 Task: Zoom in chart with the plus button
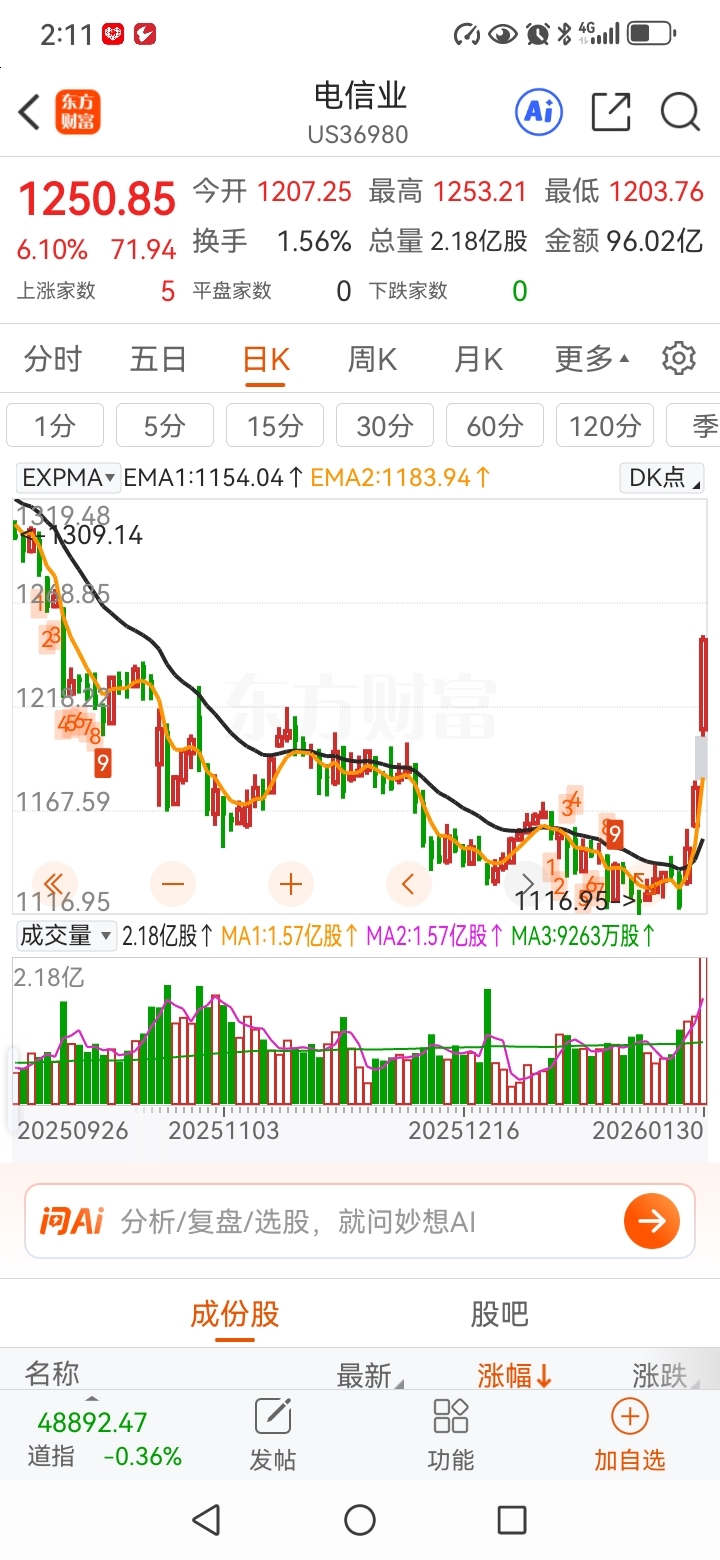tap(291, 884)
